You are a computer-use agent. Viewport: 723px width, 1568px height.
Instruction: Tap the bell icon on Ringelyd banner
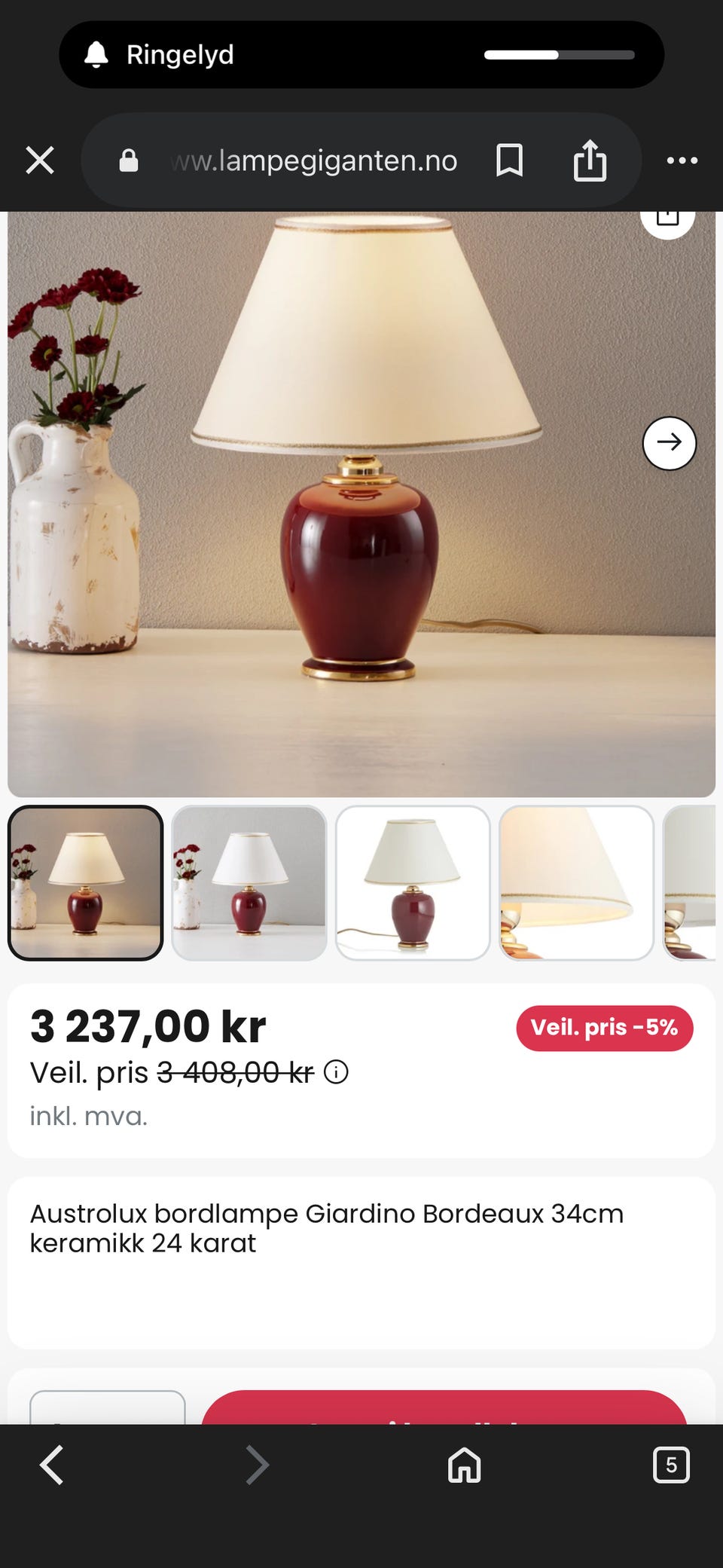[96, 53]
